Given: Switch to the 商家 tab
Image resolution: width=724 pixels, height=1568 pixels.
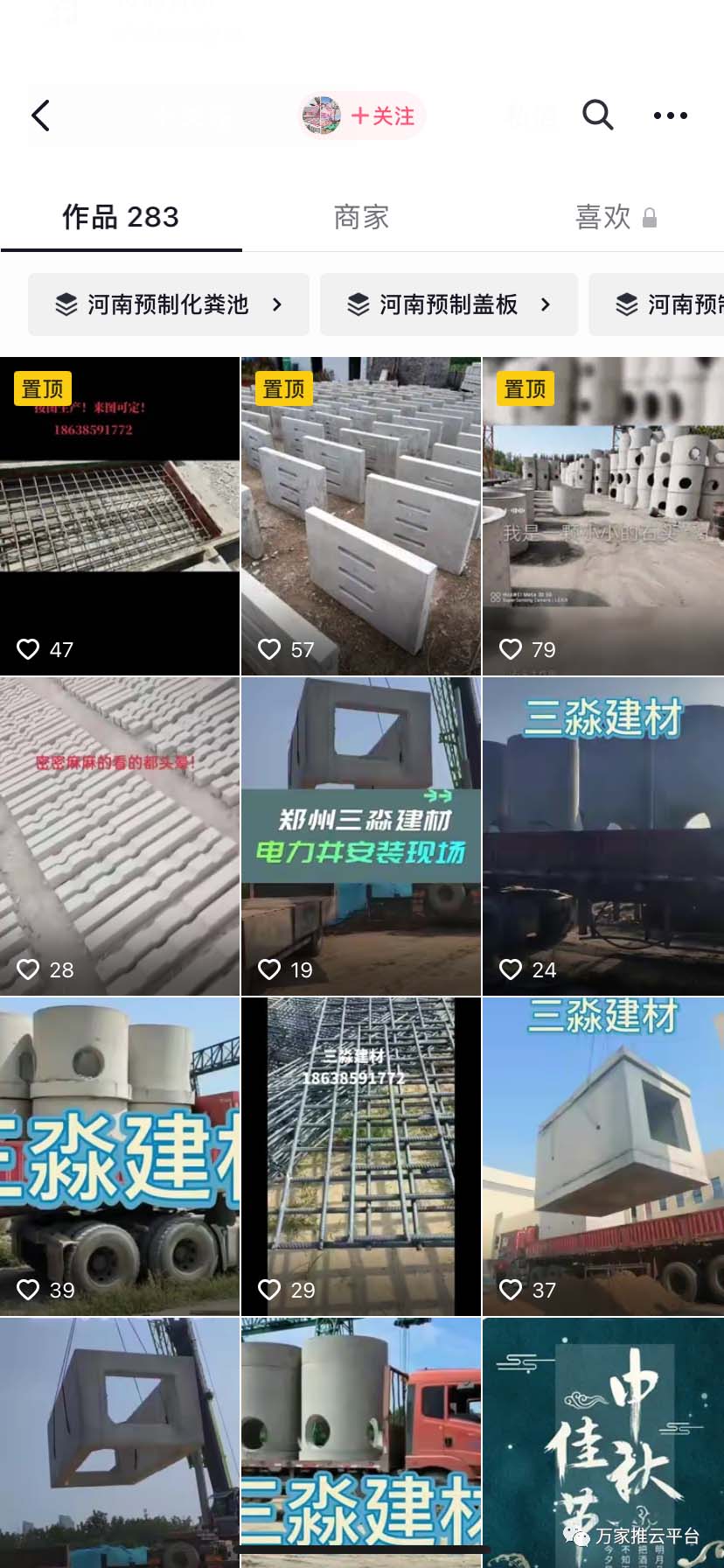Looking at the screenshot, I should click(361, 217).
